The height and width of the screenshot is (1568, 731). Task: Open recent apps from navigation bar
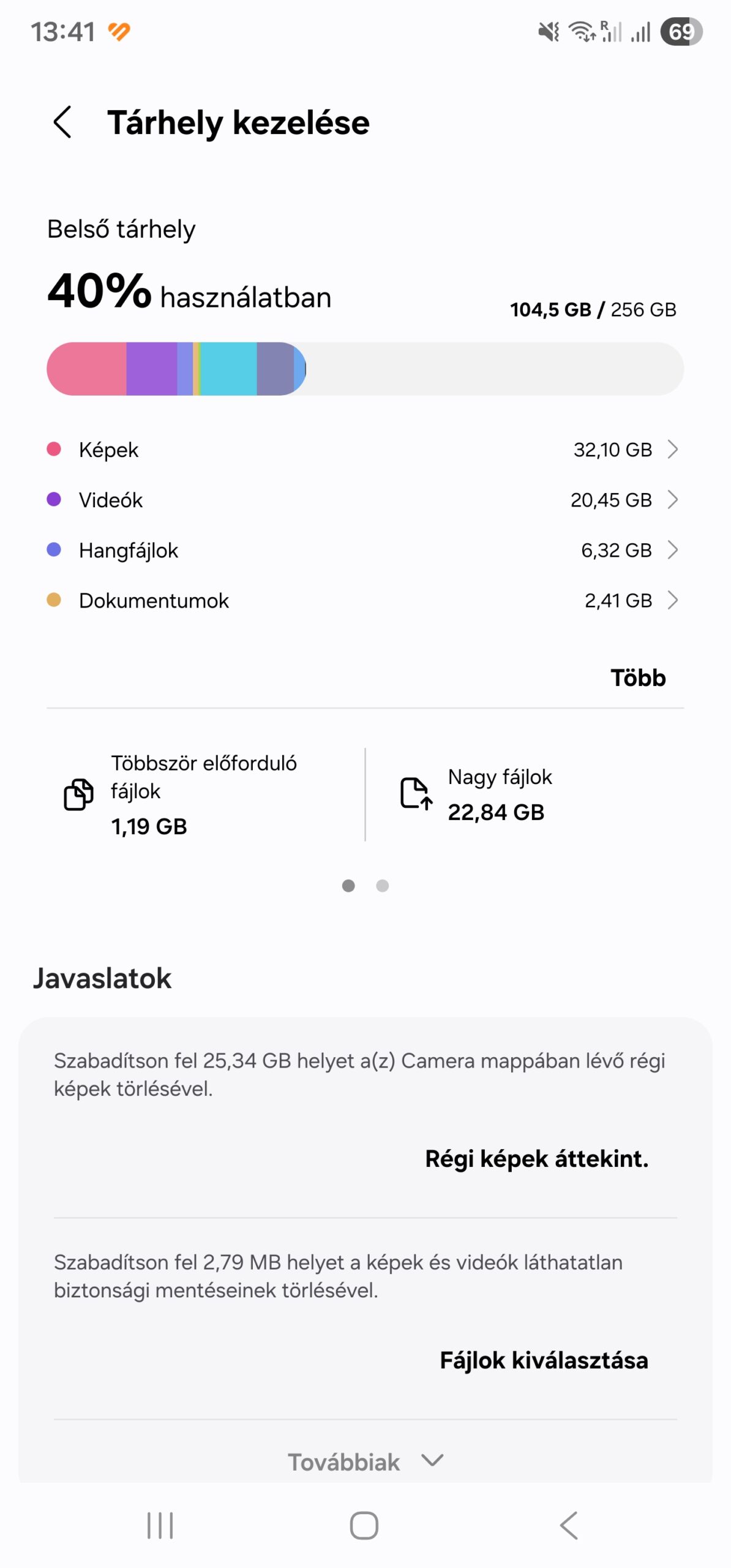pos(160,1525)
